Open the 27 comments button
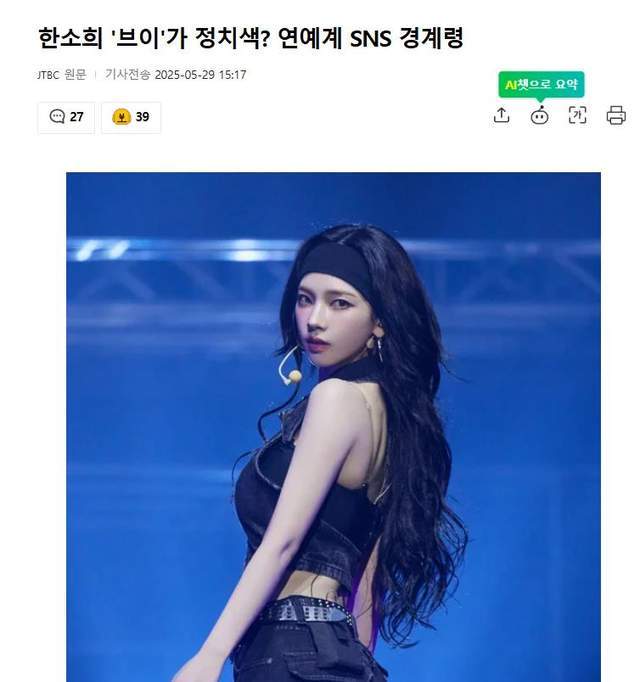 pyautogui.click(x=66, y=117)
